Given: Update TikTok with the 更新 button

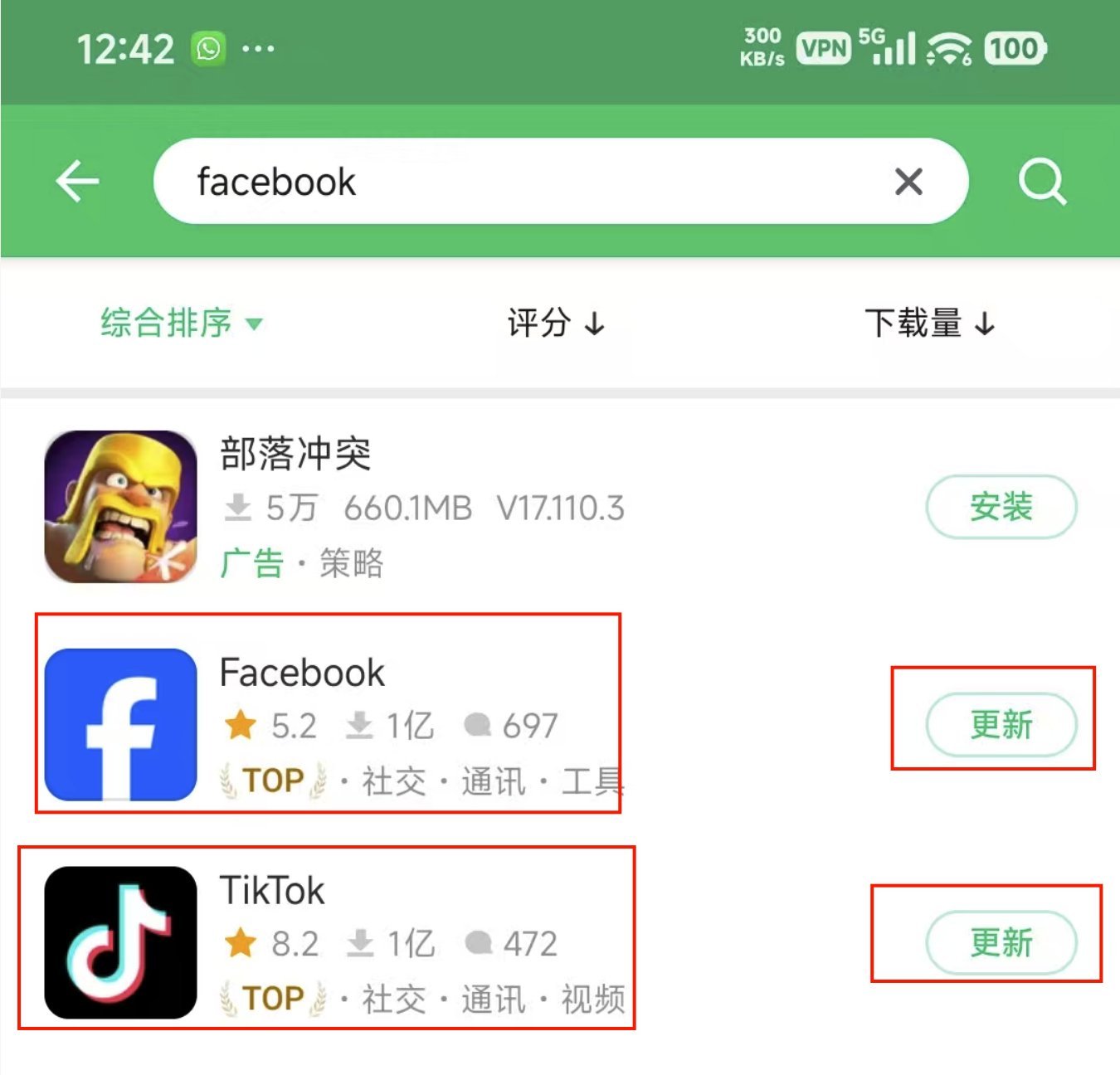Looking at the screenshot, I should pyautogui.click(x=1001, y=942).
